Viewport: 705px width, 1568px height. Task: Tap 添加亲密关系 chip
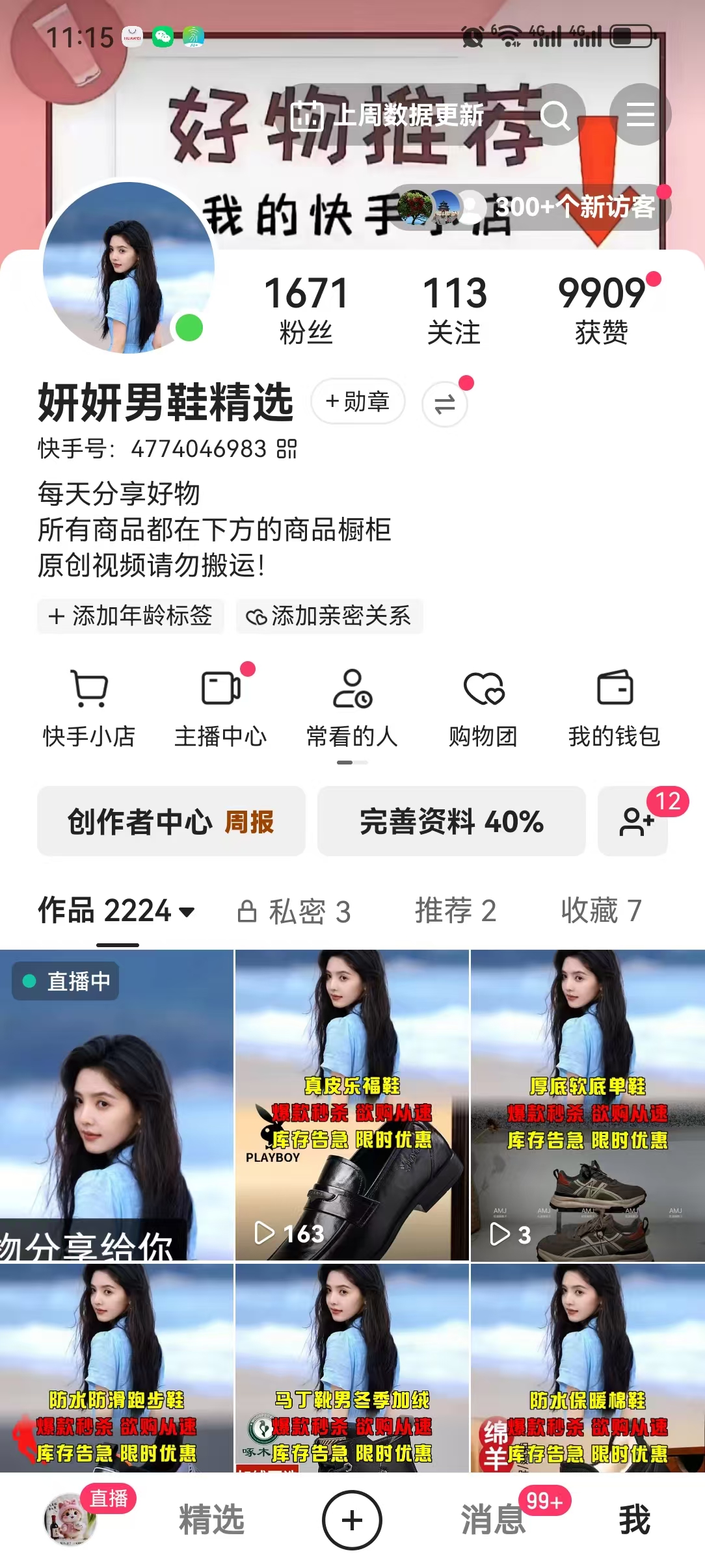coord(329,616)
